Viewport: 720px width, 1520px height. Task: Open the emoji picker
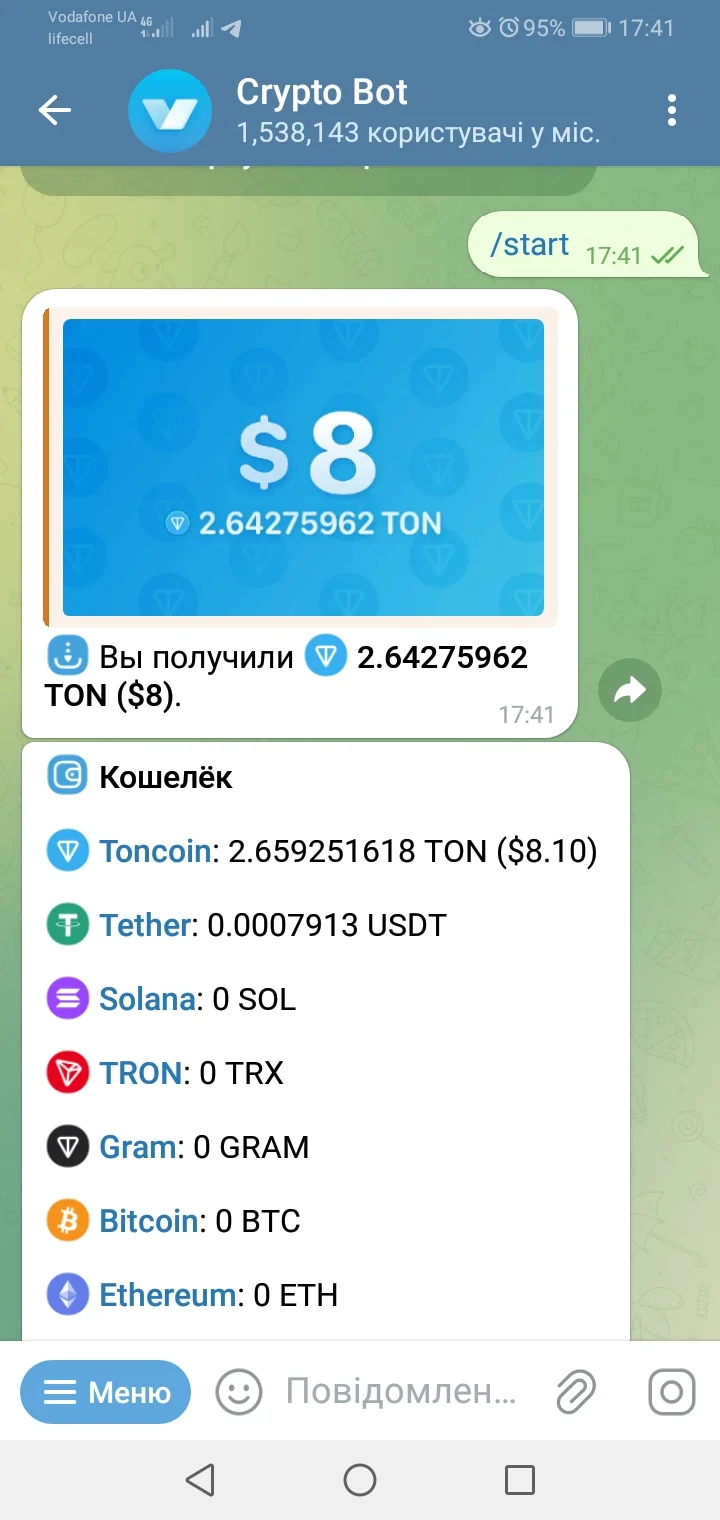click(x=239, y=1392)
